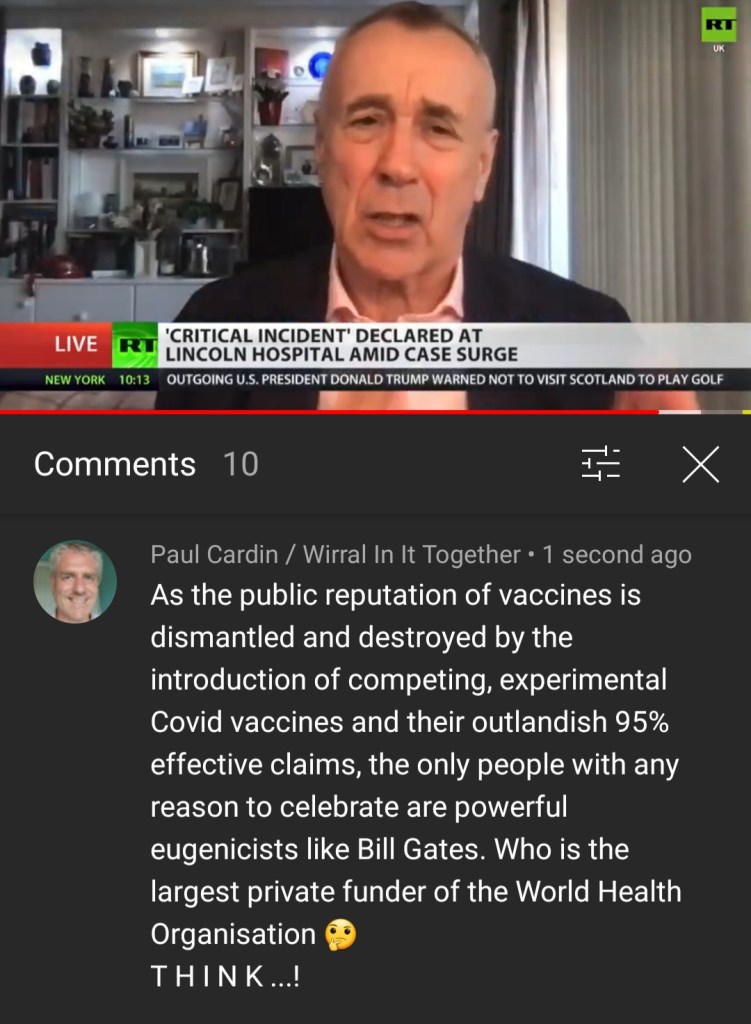This screenshot has width=751, height=1024.
Task: Open Paul Cardin's profile picture
Action: coord(75,581)
